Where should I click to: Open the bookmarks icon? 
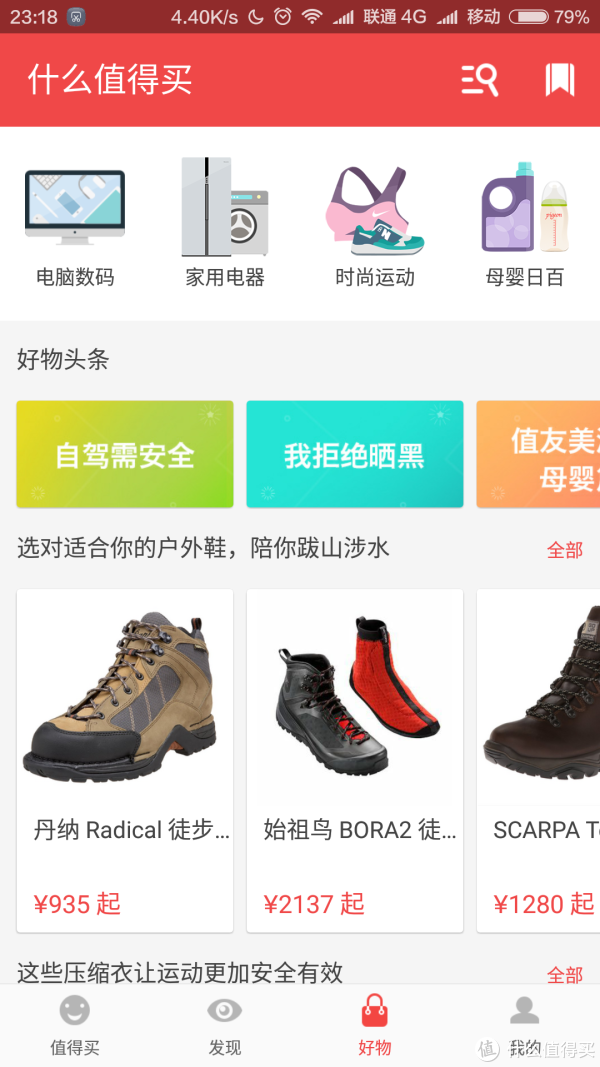559,80
